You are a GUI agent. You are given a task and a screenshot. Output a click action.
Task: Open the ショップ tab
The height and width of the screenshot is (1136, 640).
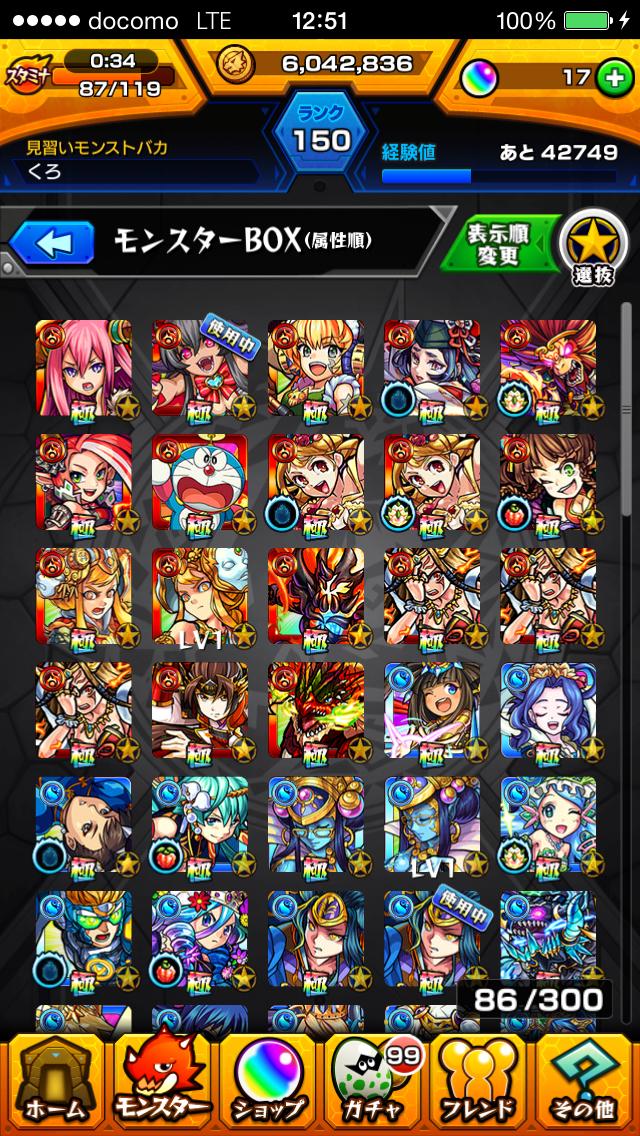[268, 1082]
